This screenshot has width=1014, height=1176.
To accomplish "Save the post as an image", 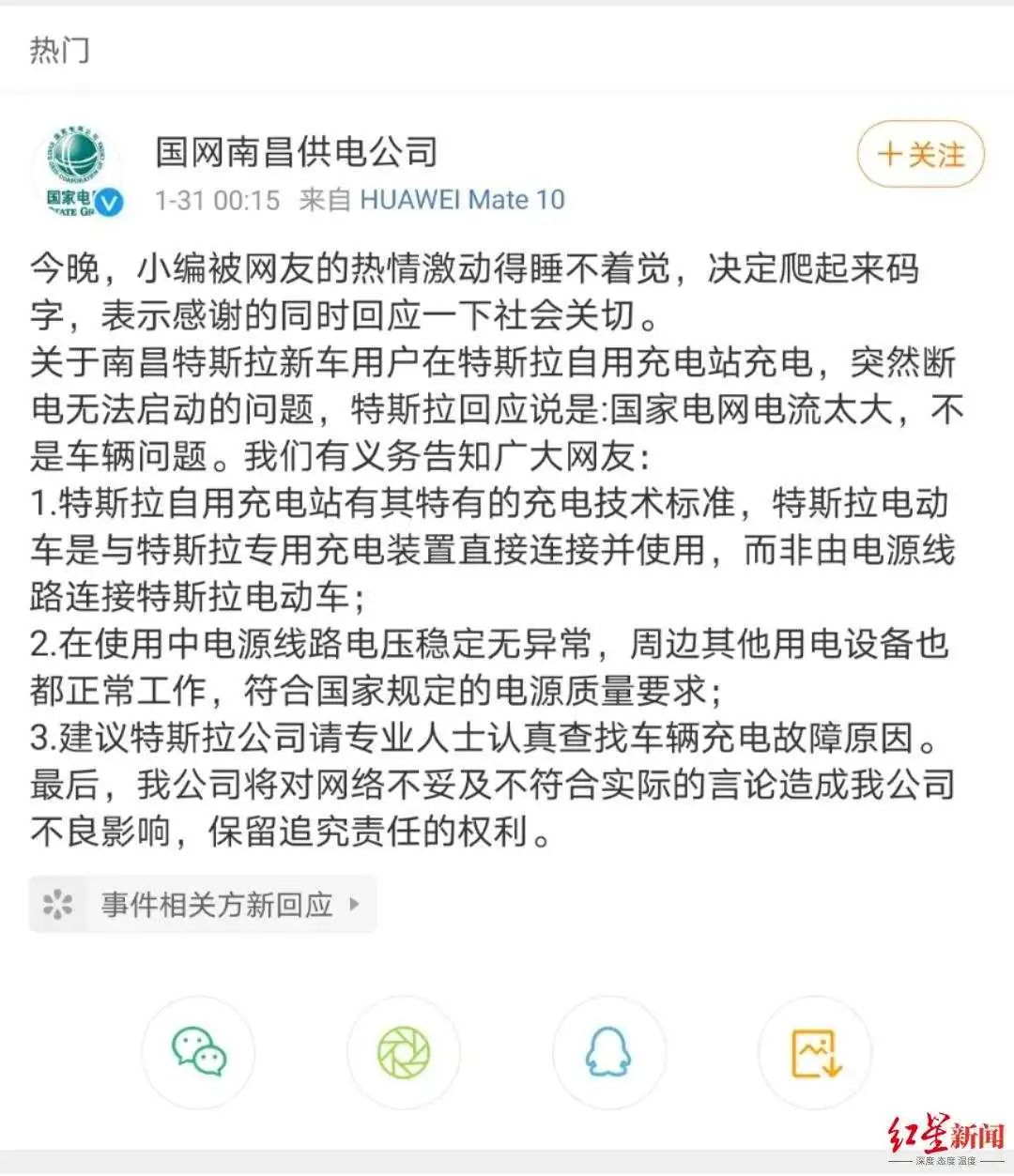I will [814, 1052].
